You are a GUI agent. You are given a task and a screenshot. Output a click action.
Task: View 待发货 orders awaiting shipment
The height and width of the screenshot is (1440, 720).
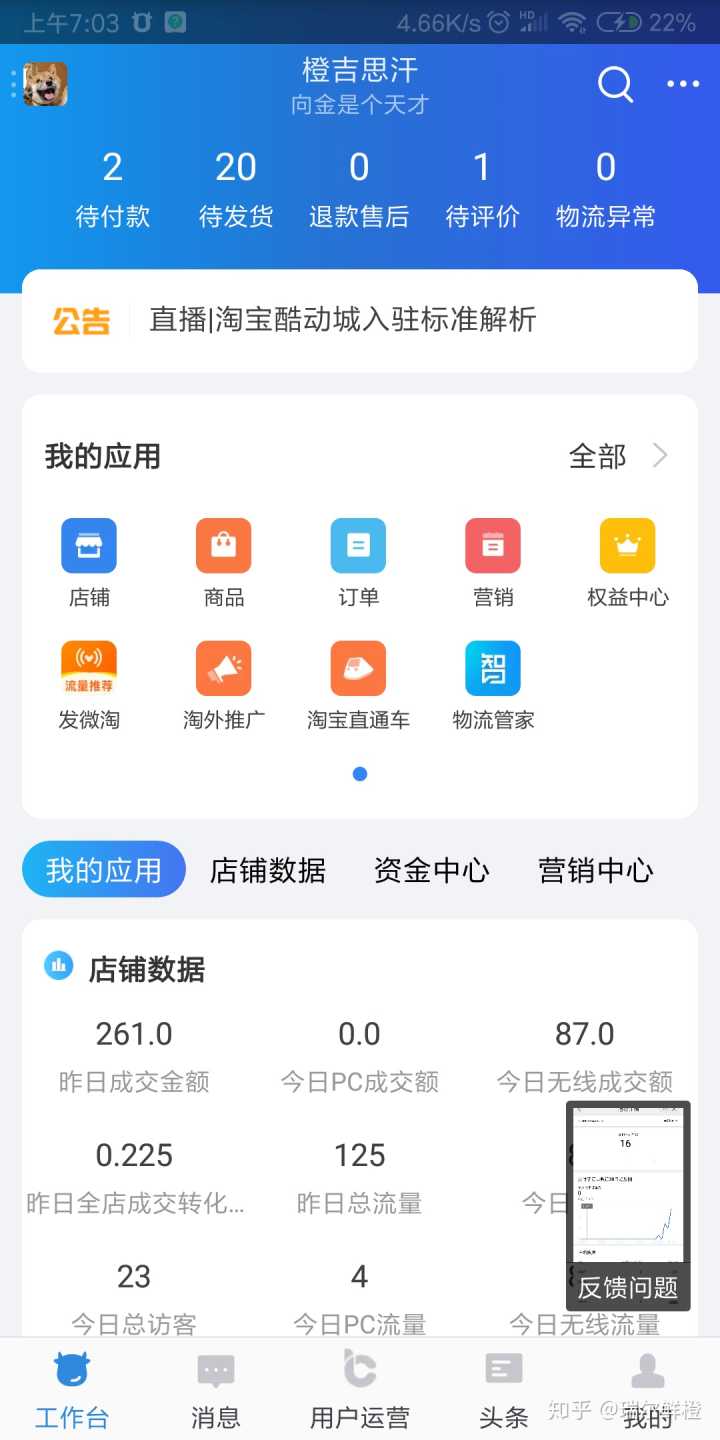coord(236,188)
